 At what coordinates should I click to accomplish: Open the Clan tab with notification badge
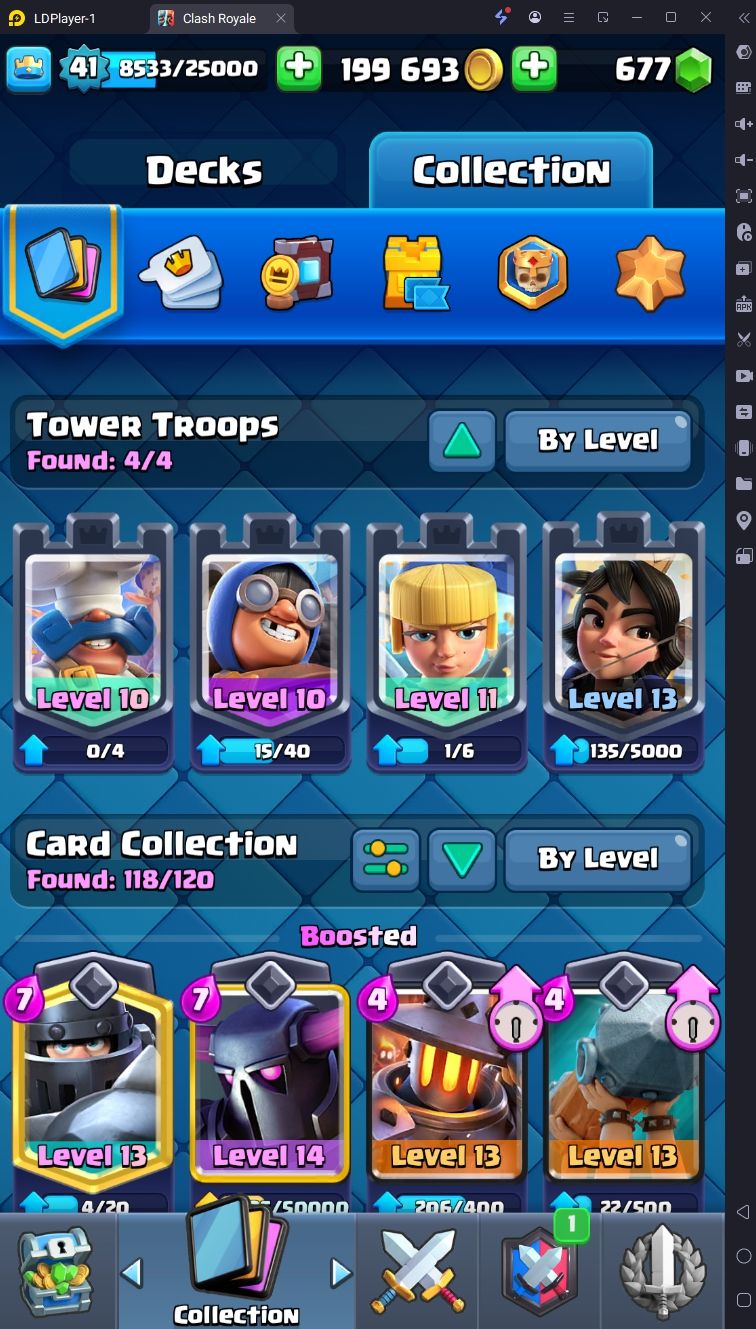coord(539,1271)
